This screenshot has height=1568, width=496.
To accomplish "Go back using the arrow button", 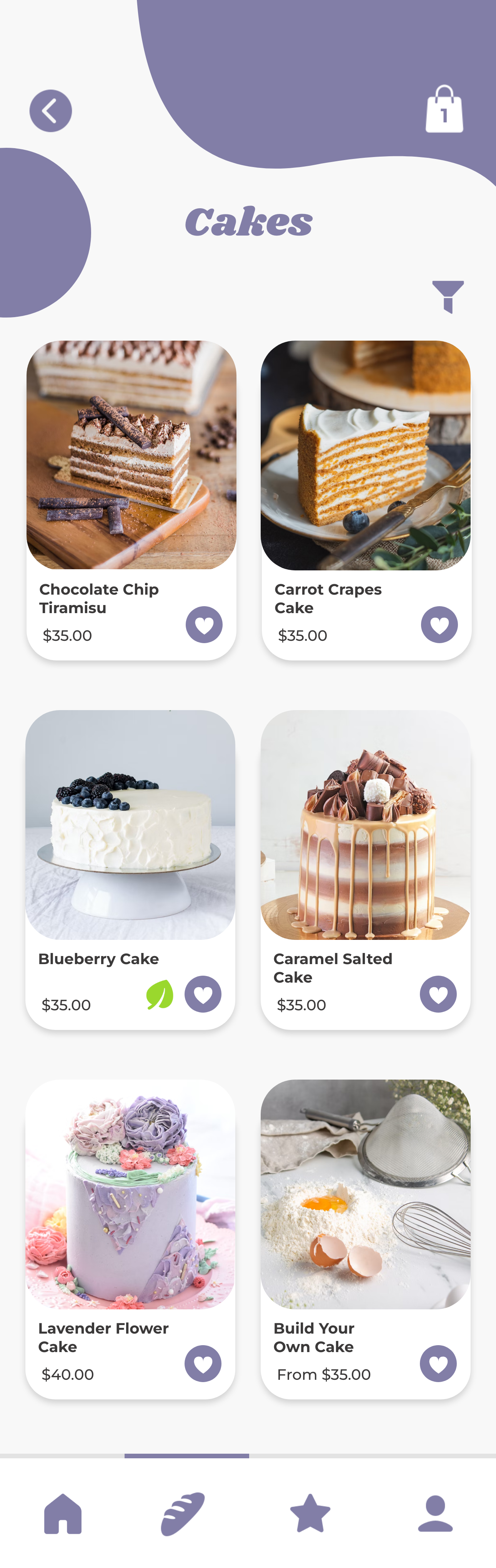I will [x=50, y=111].
